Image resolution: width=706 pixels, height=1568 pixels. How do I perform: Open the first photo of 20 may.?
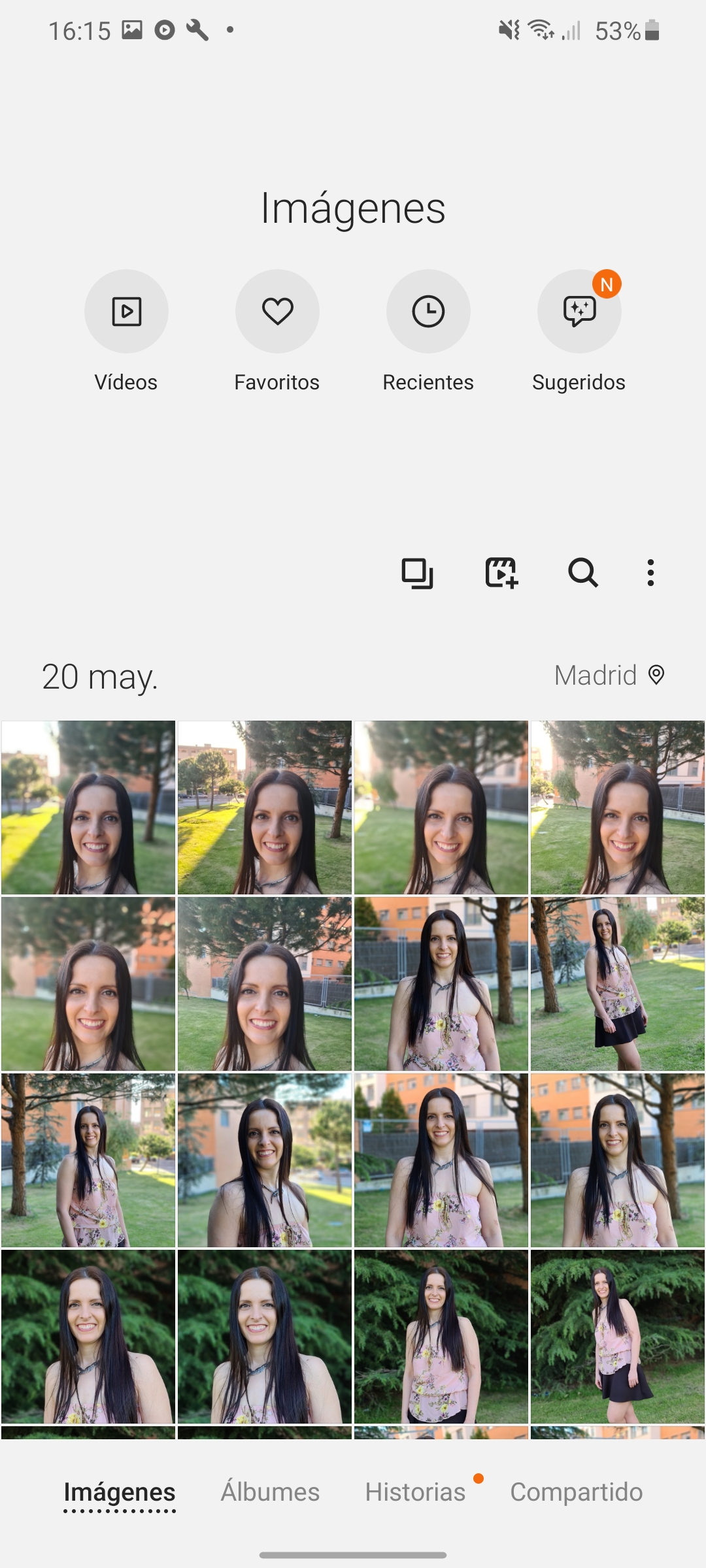click(88, 808)
